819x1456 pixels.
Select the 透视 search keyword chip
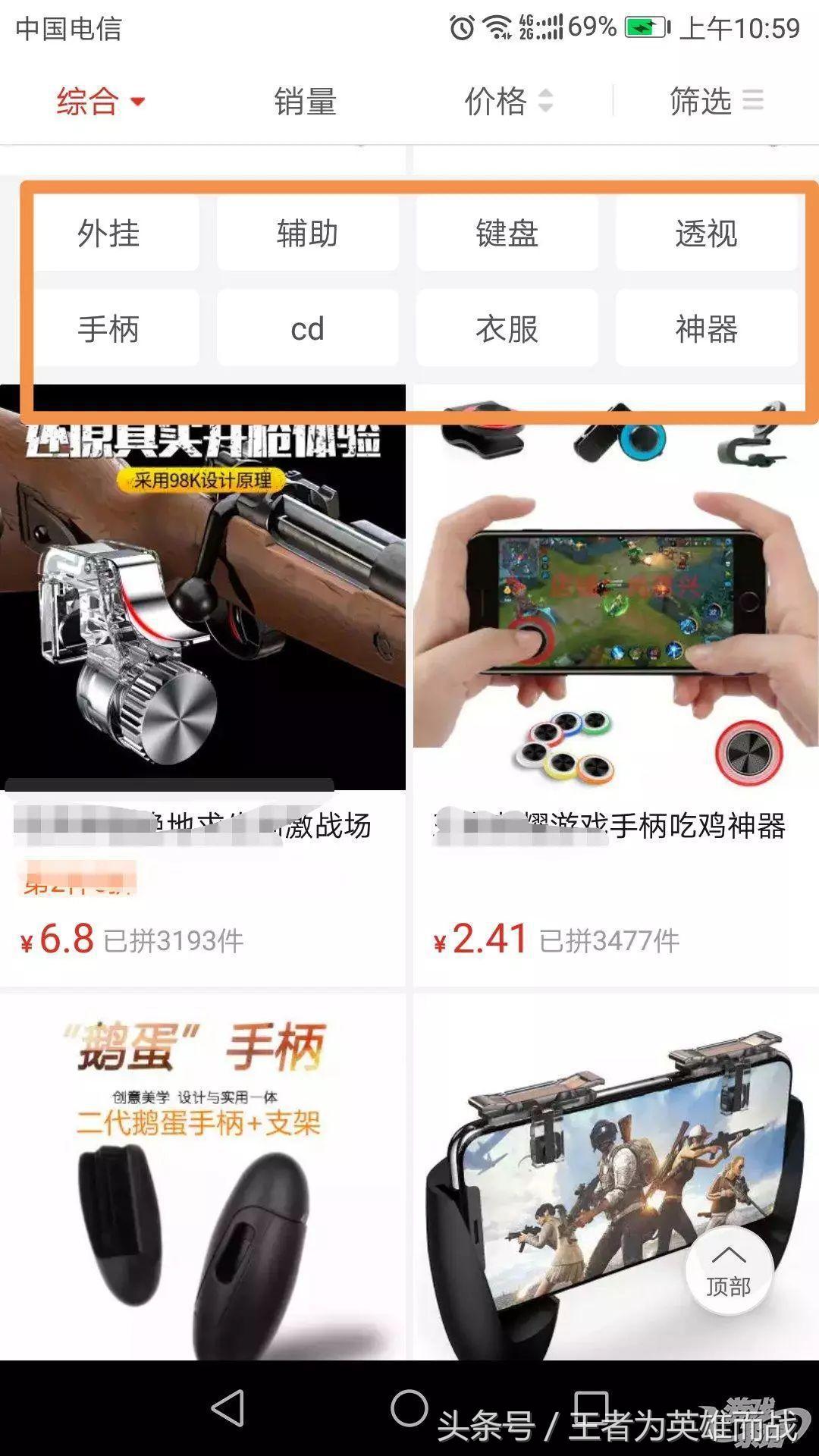tap(707, 235)
